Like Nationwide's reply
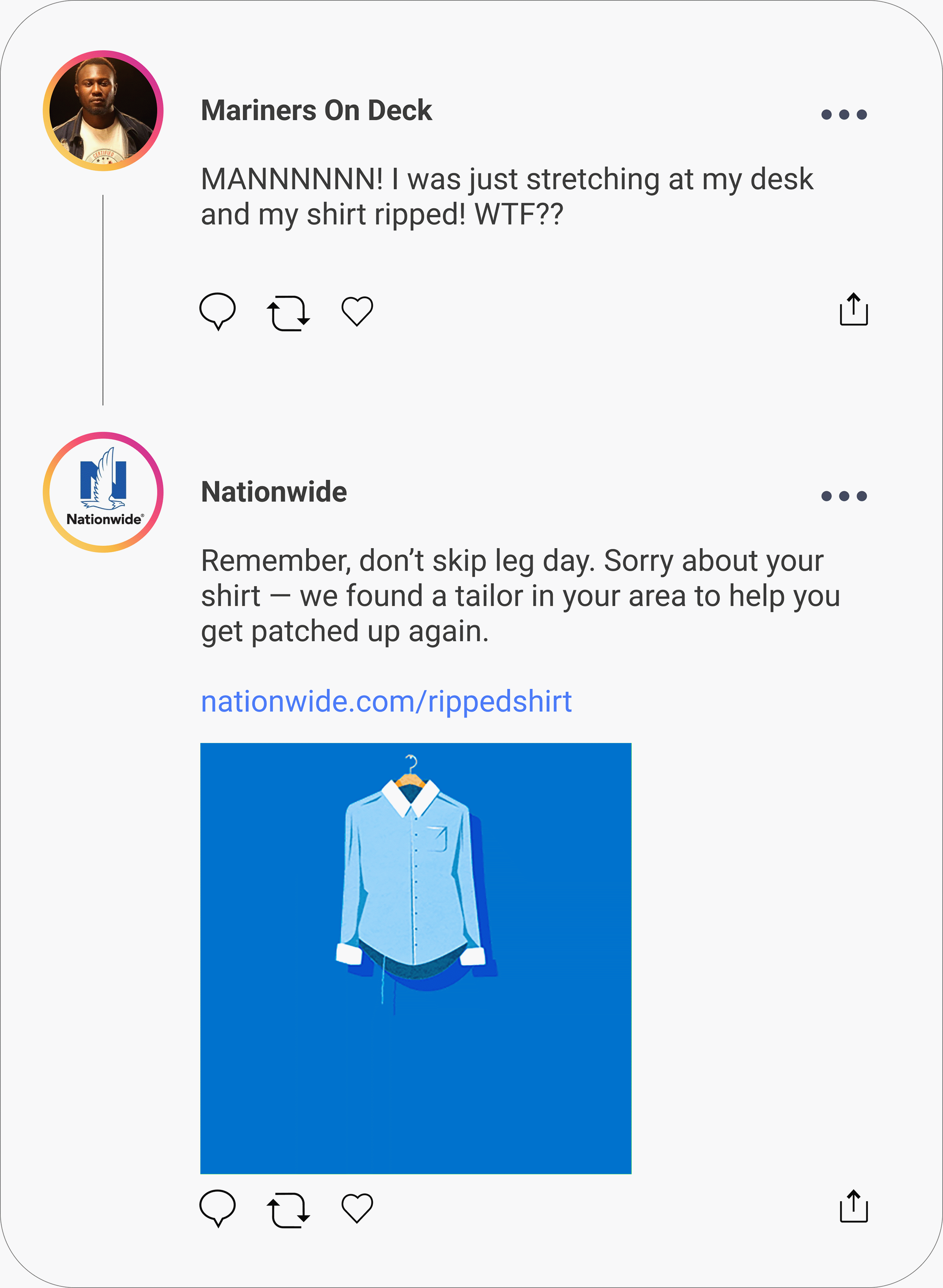This screenshot has height=1288, width=943. 357,1208
